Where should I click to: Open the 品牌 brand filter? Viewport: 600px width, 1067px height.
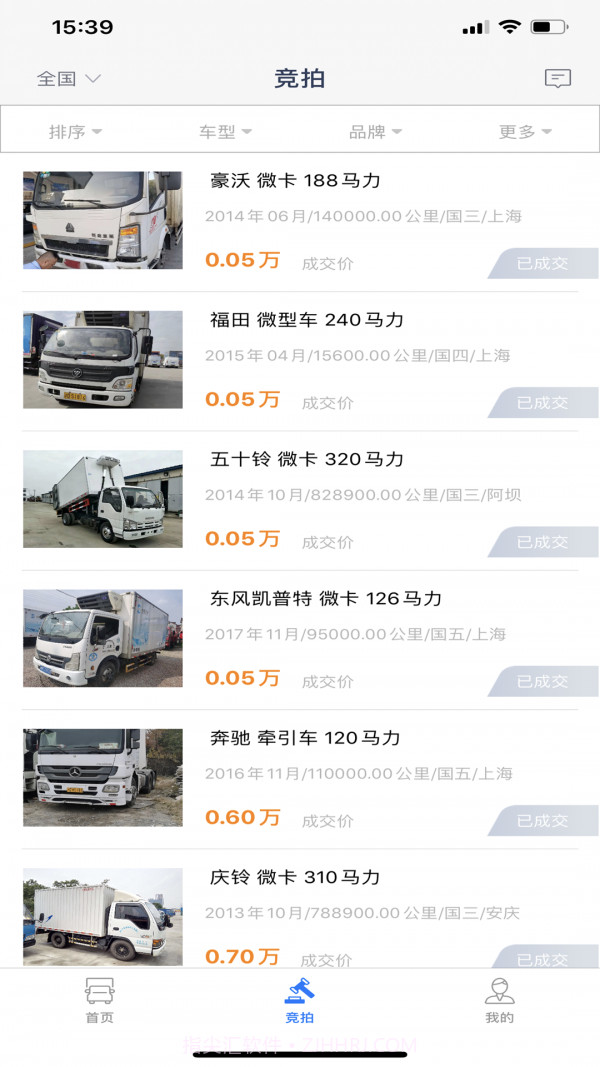(x=375, y=132)
